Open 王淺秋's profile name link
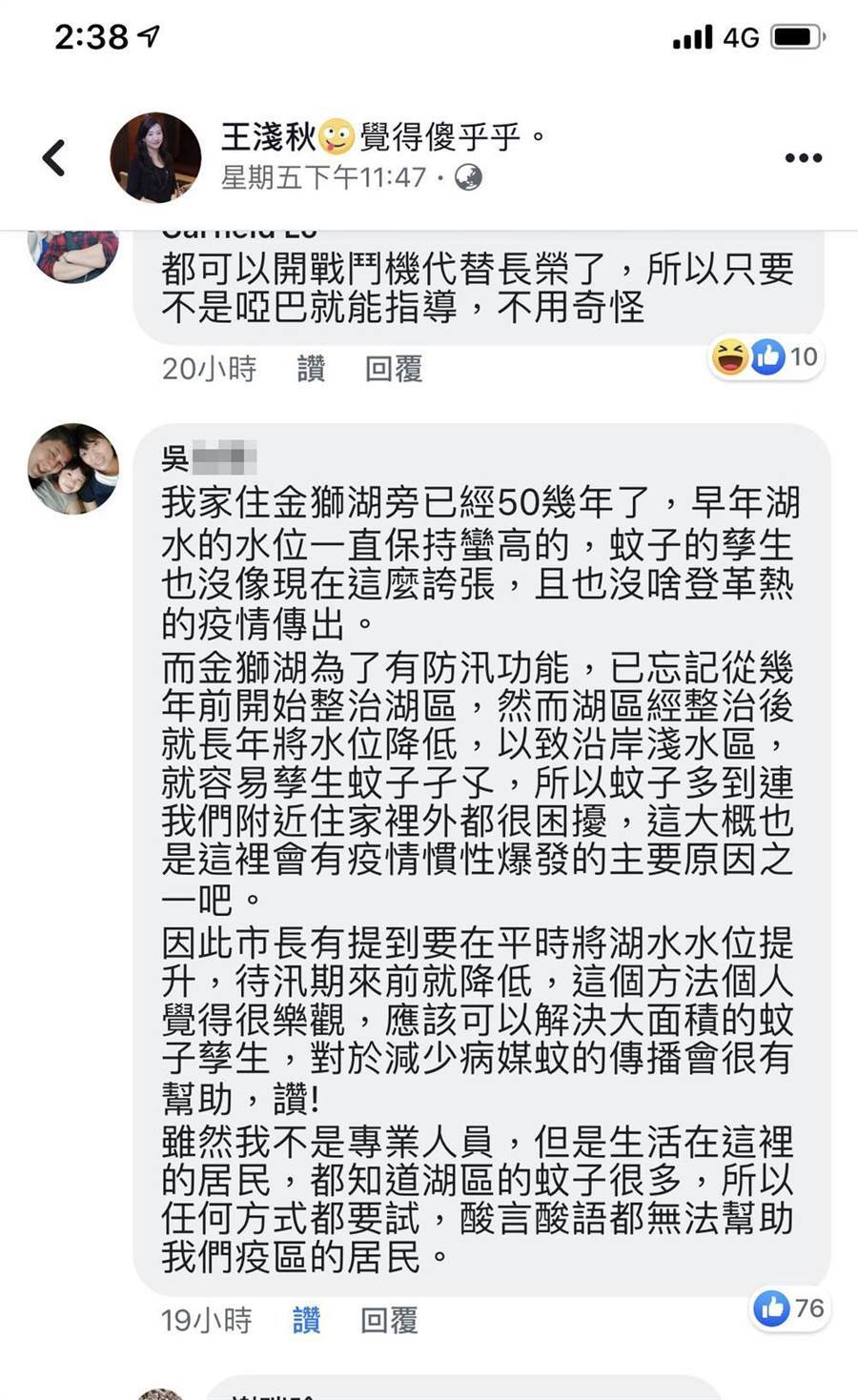 268,137
